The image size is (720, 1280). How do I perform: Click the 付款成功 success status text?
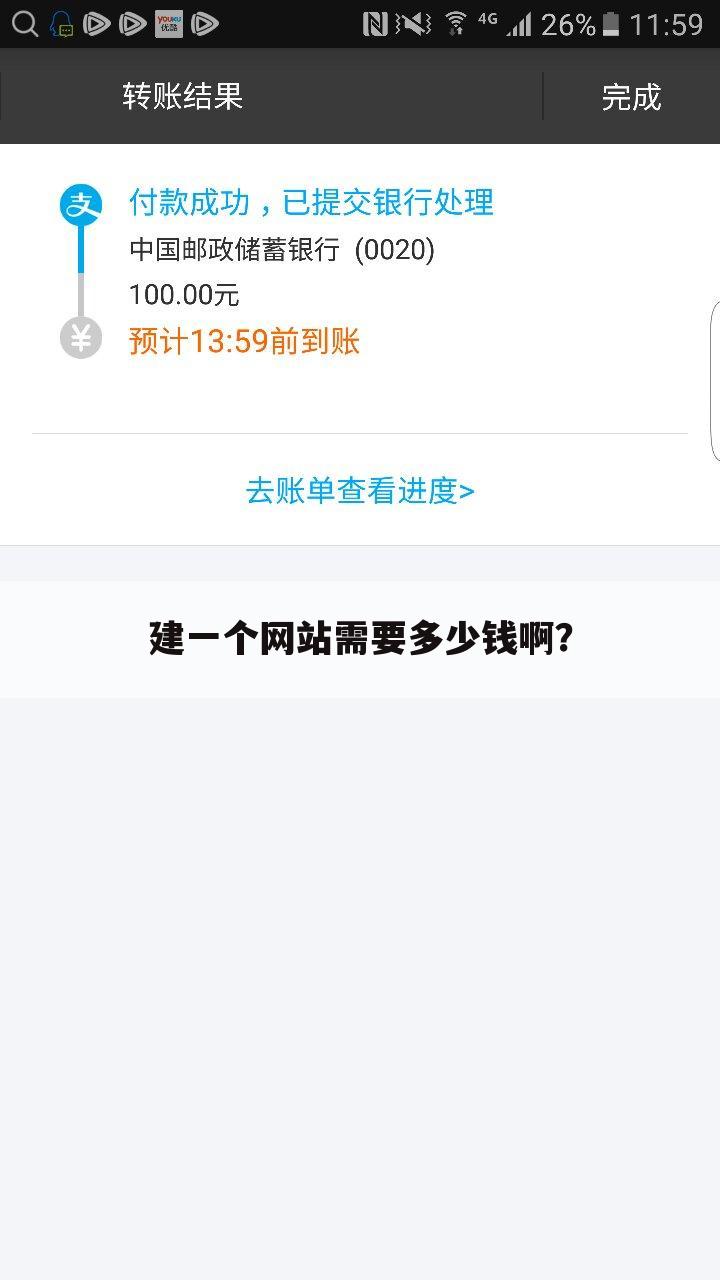click(310, 203)
